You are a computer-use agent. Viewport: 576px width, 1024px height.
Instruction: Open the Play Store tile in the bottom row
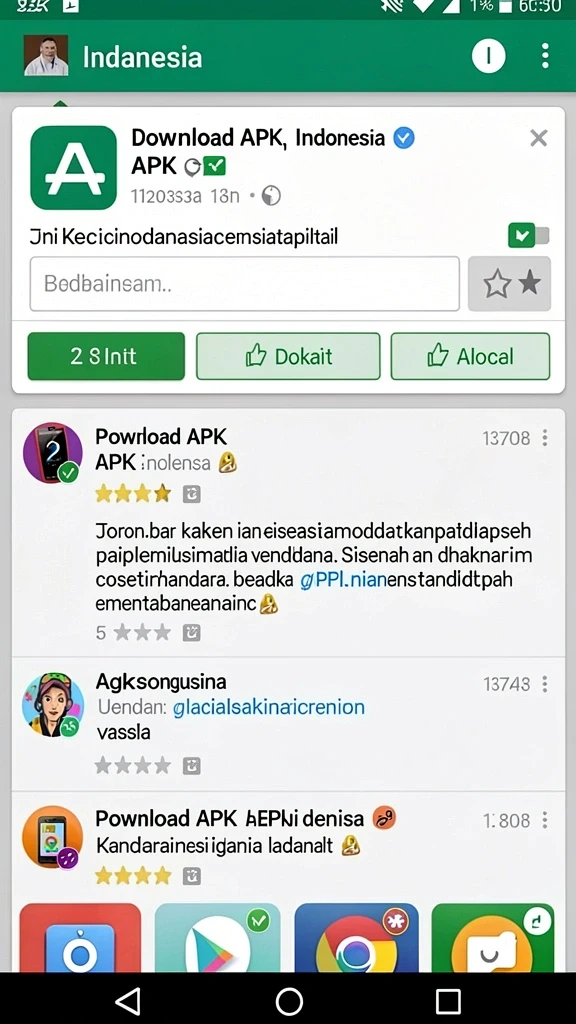(x=217, y=937)
